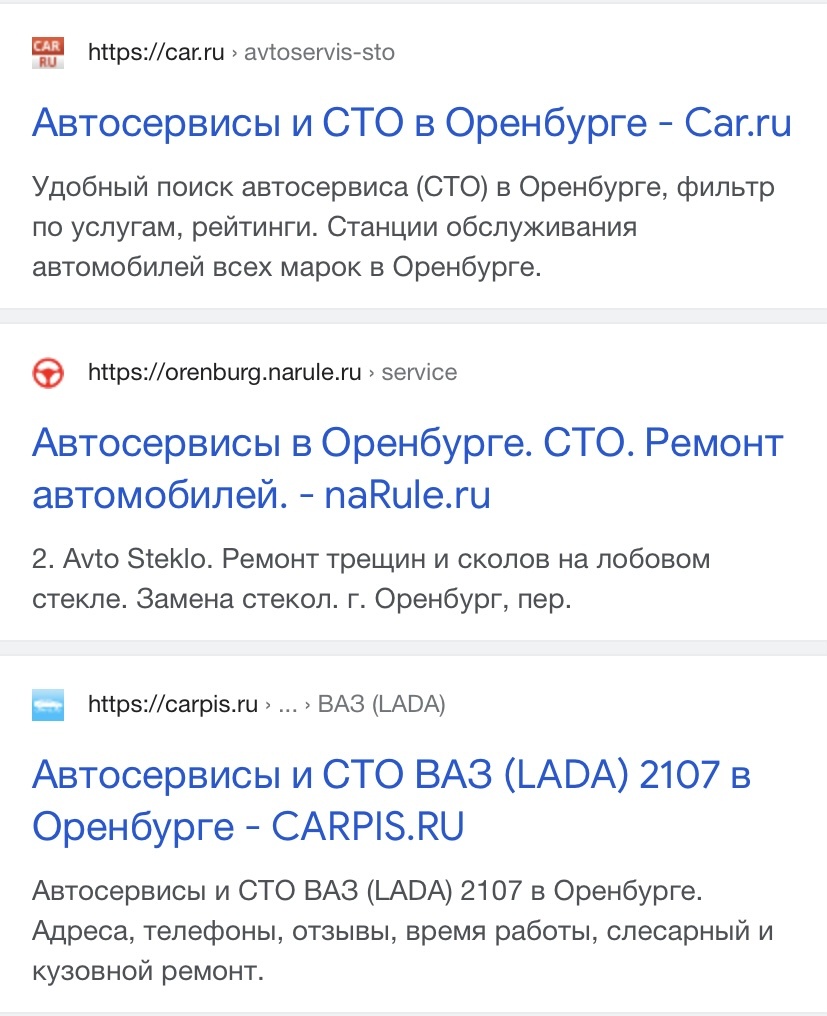Select the Car.ru logo next to the first result

coord(48,51)
